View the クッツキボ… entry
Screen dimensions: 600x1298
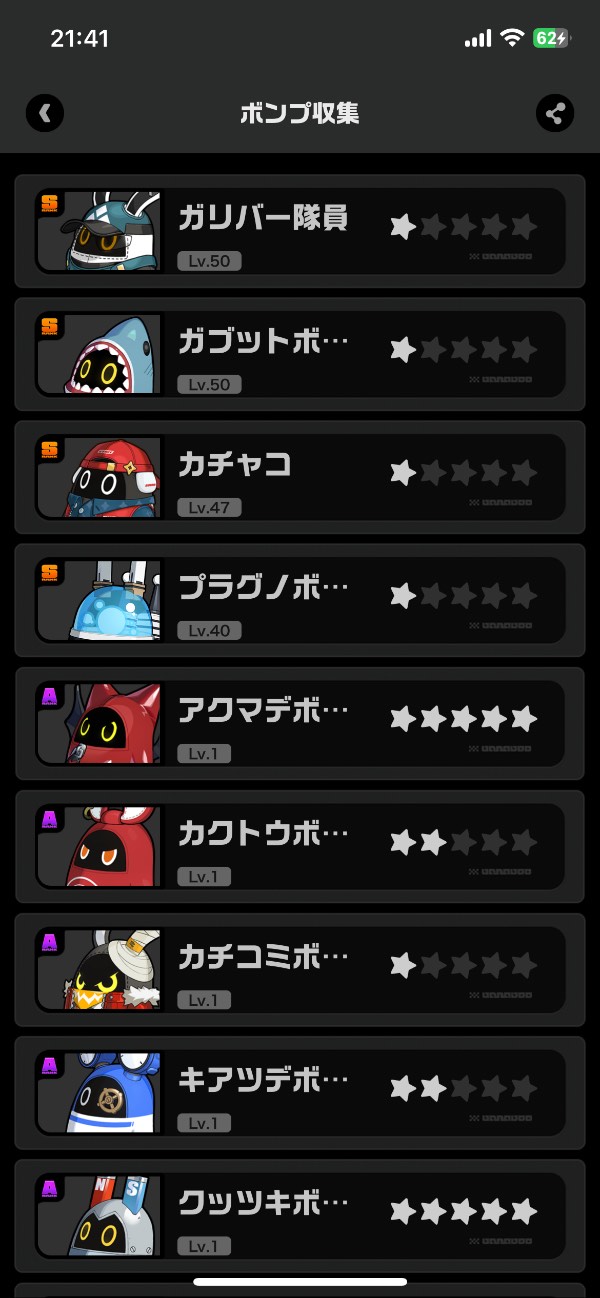(300, 1215)
